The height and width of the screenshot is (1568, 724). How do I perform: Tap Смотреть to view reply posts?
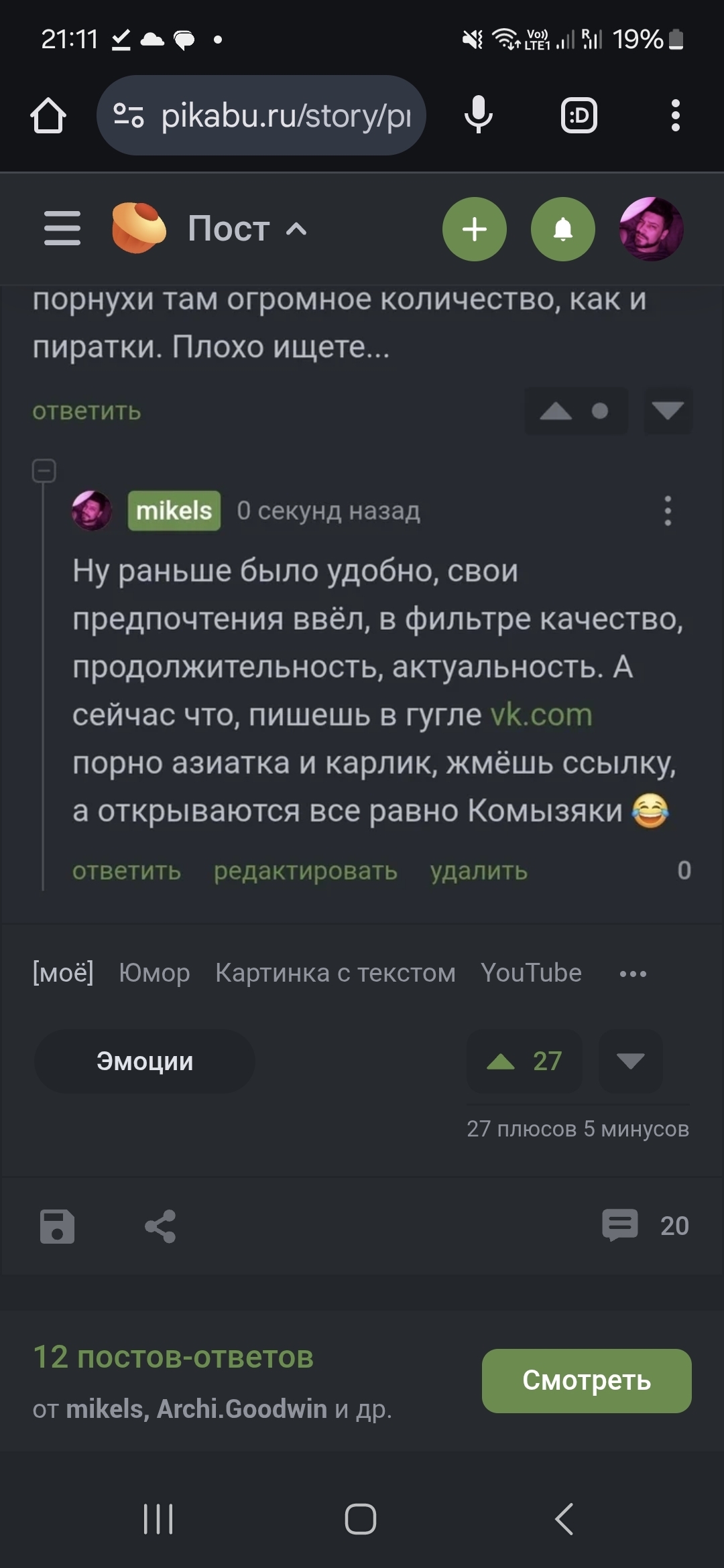(x=586, y=1381)
